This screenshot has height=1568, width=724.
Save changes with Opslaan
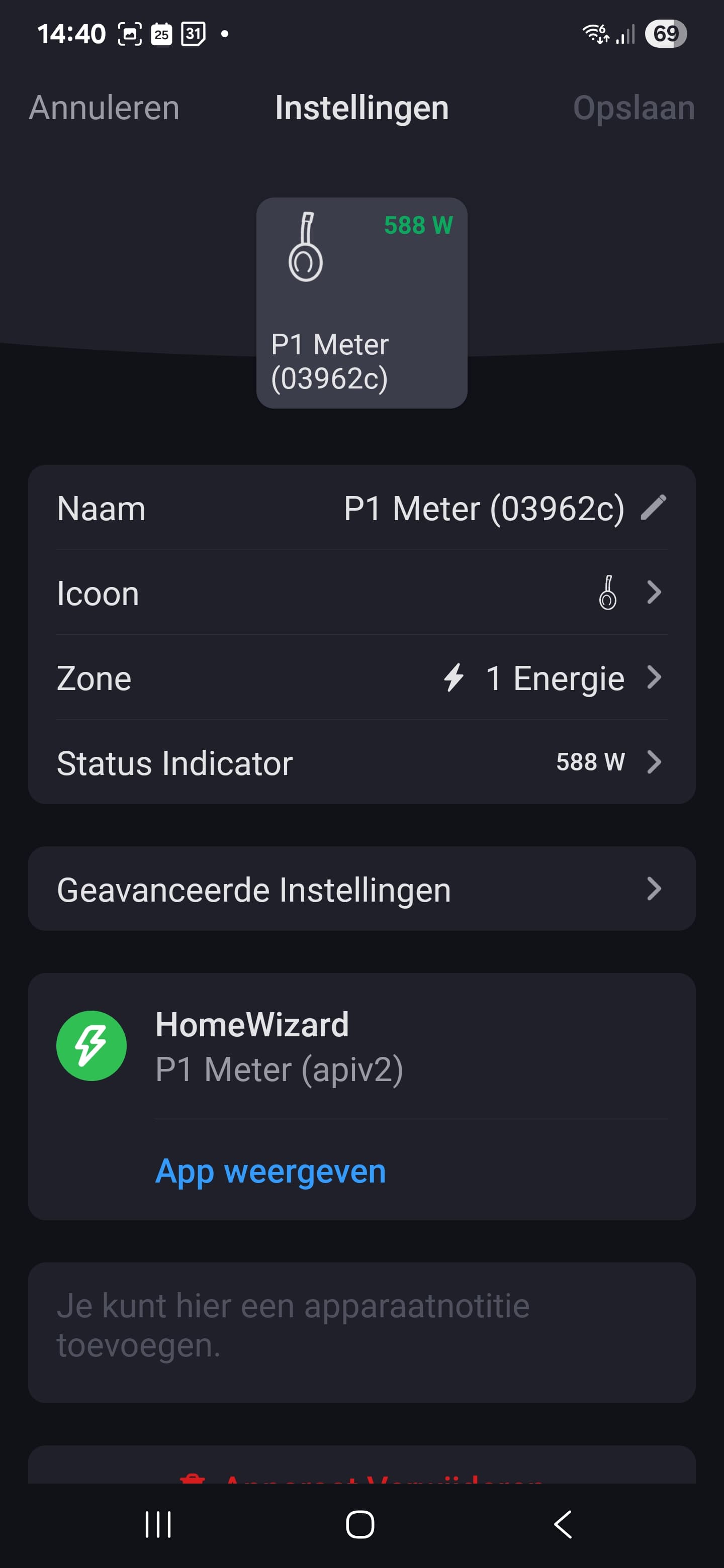tap(633, 109)
